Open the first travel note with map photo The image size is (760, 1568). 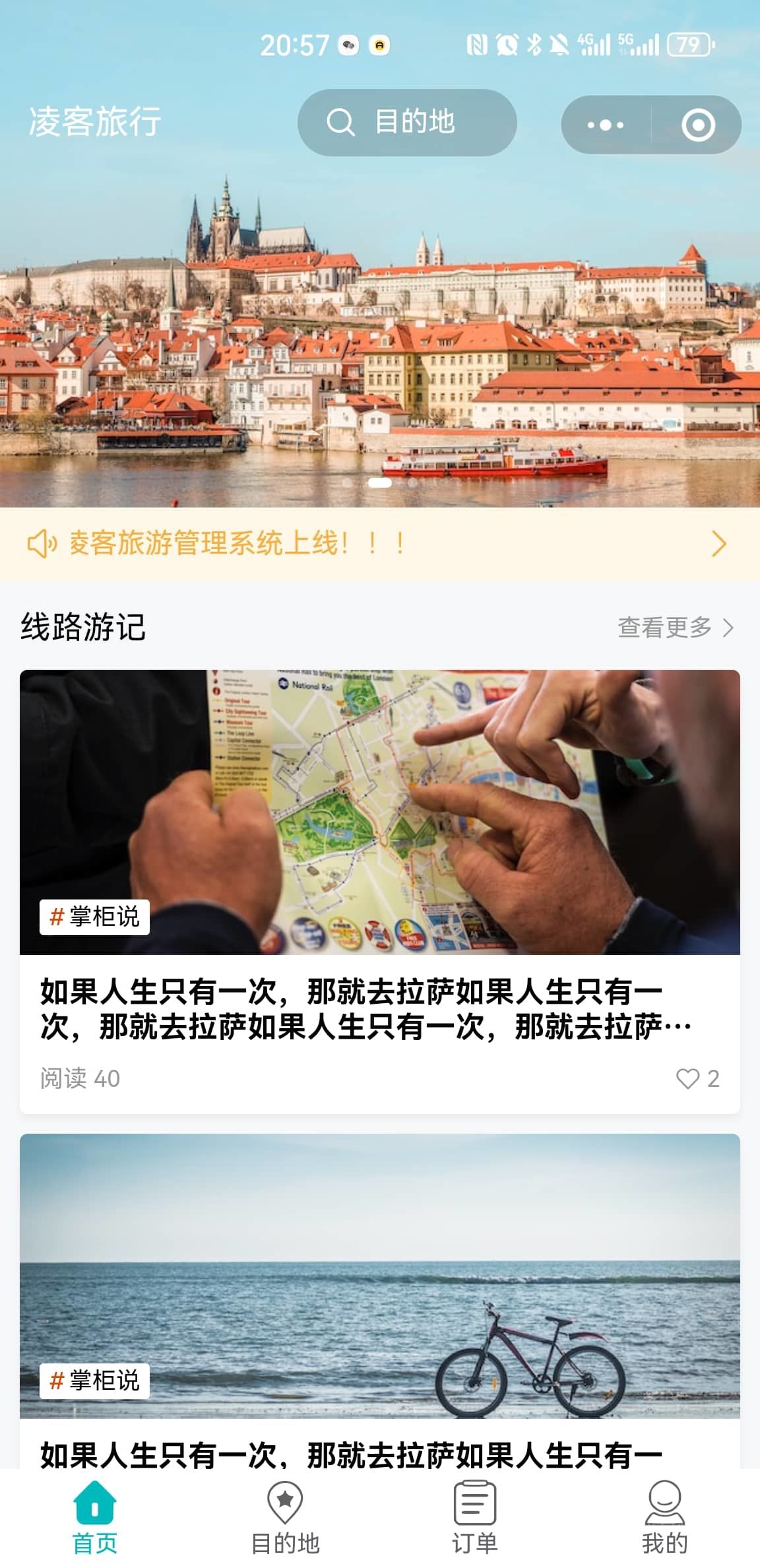380,892
